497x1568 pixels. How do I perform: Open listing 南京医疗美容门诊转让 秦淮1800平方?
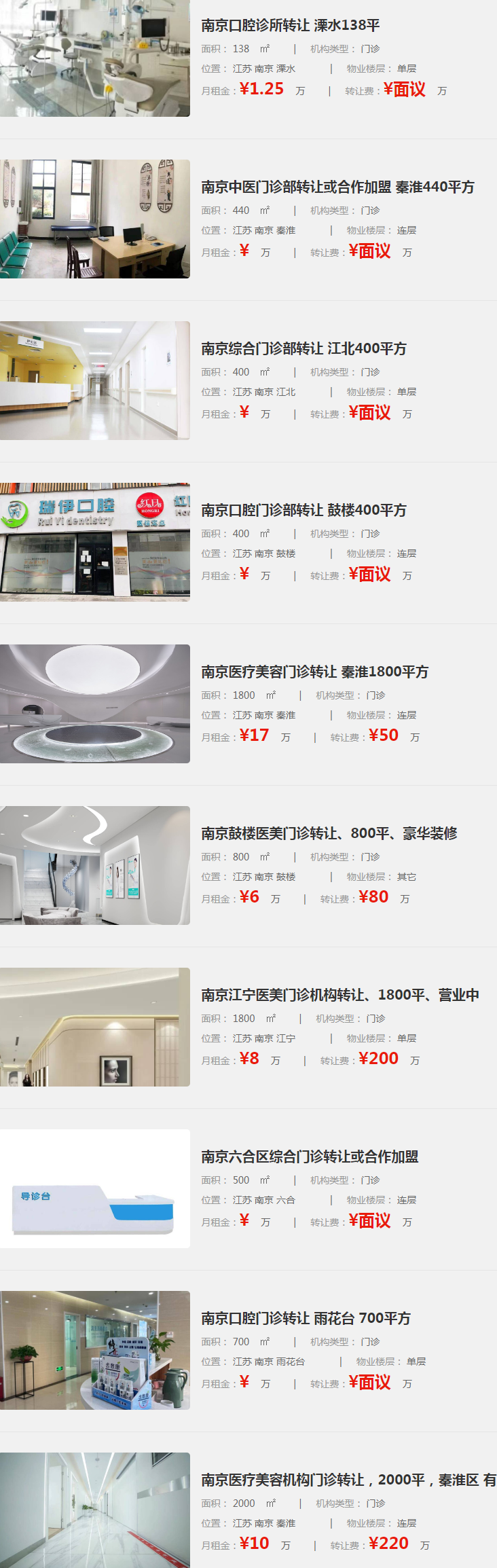click(x=314, y=672)
